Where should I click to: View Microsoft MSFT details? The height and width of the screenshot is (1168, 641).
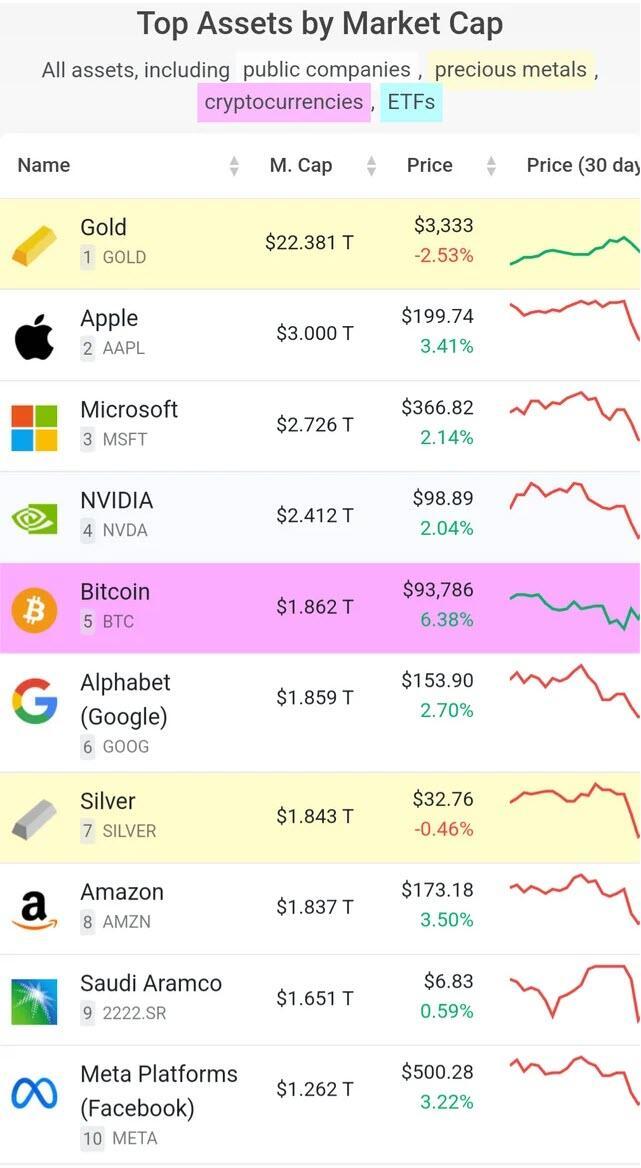(129, 410)
